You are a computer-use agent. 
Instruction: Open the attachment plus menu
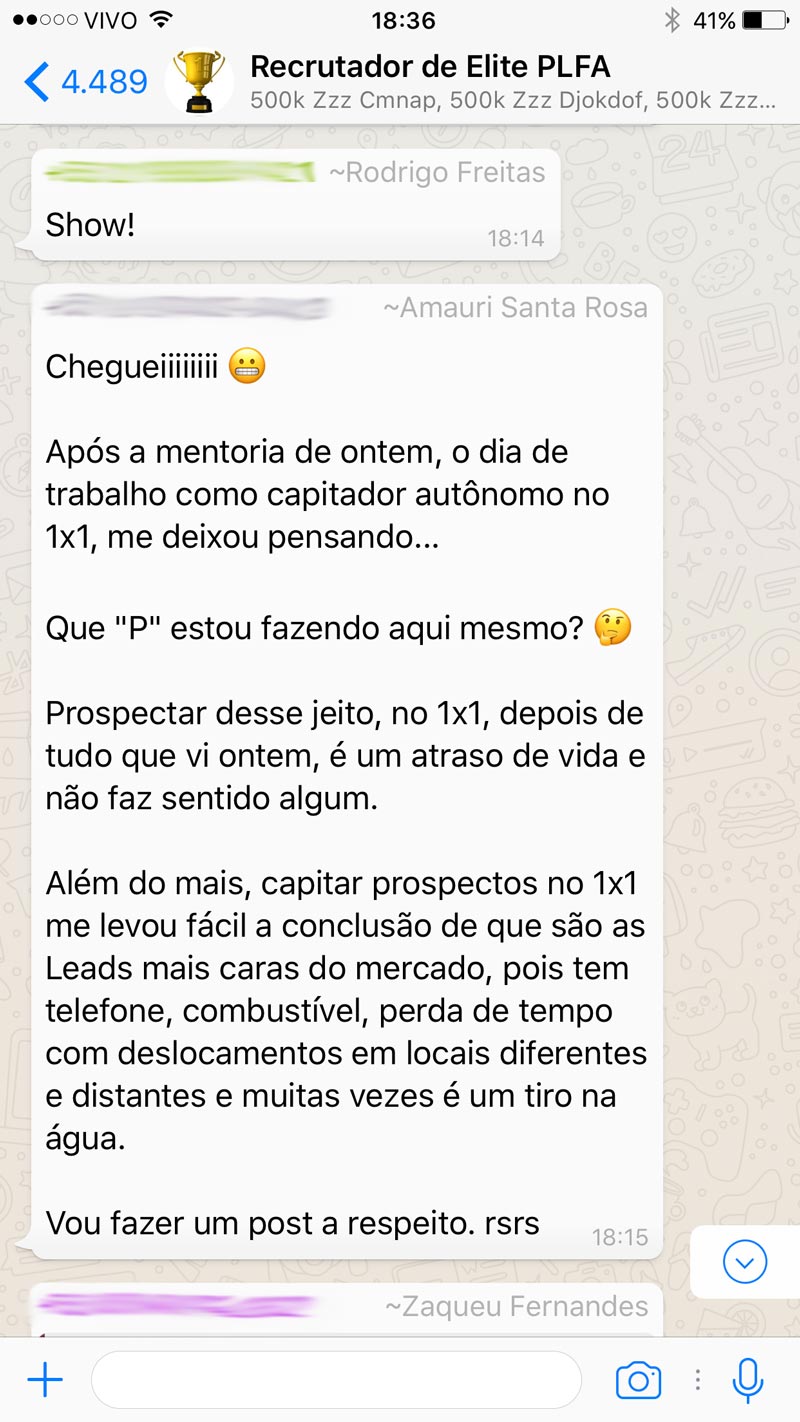point(45,1381)
